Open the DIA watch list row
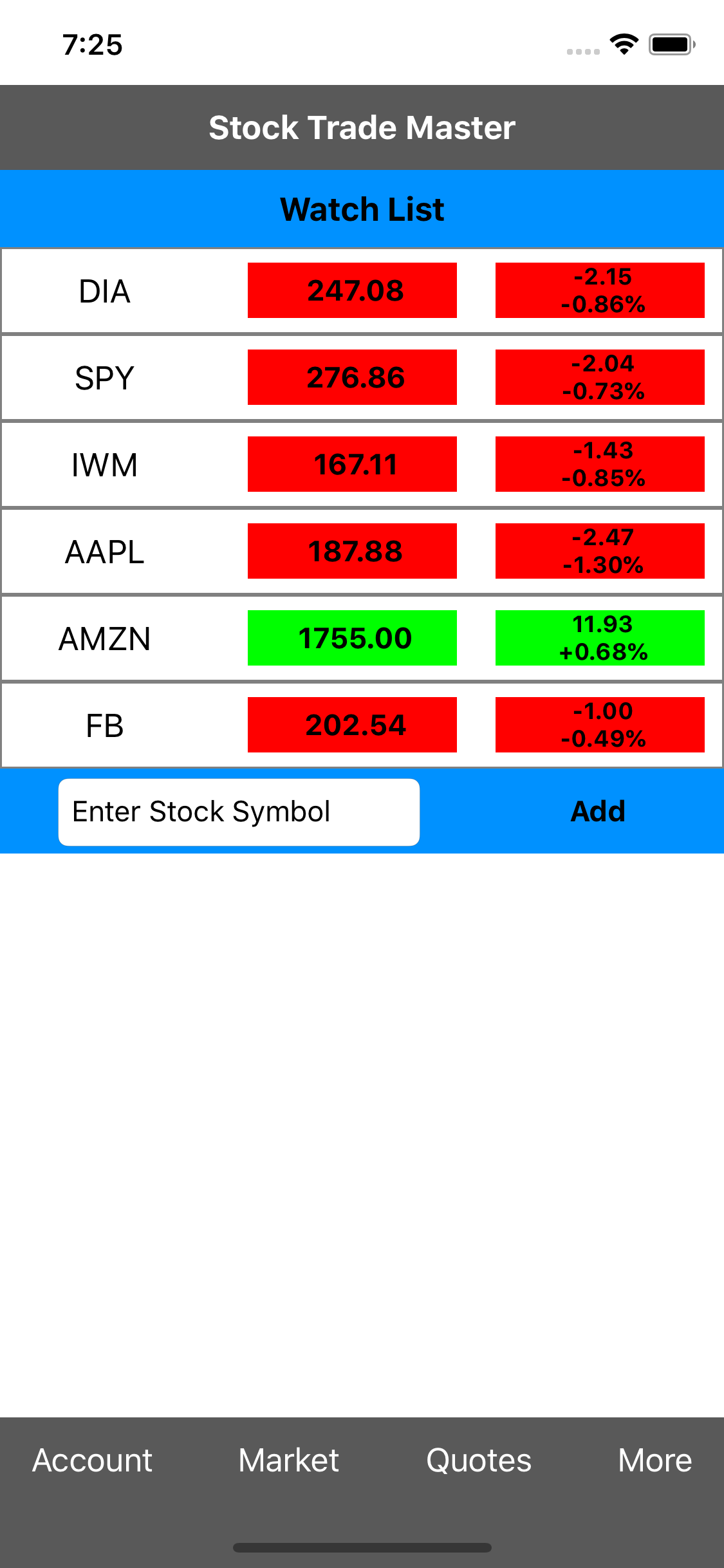This screenshot has width=724, height=1568. [x=362, y=290]
